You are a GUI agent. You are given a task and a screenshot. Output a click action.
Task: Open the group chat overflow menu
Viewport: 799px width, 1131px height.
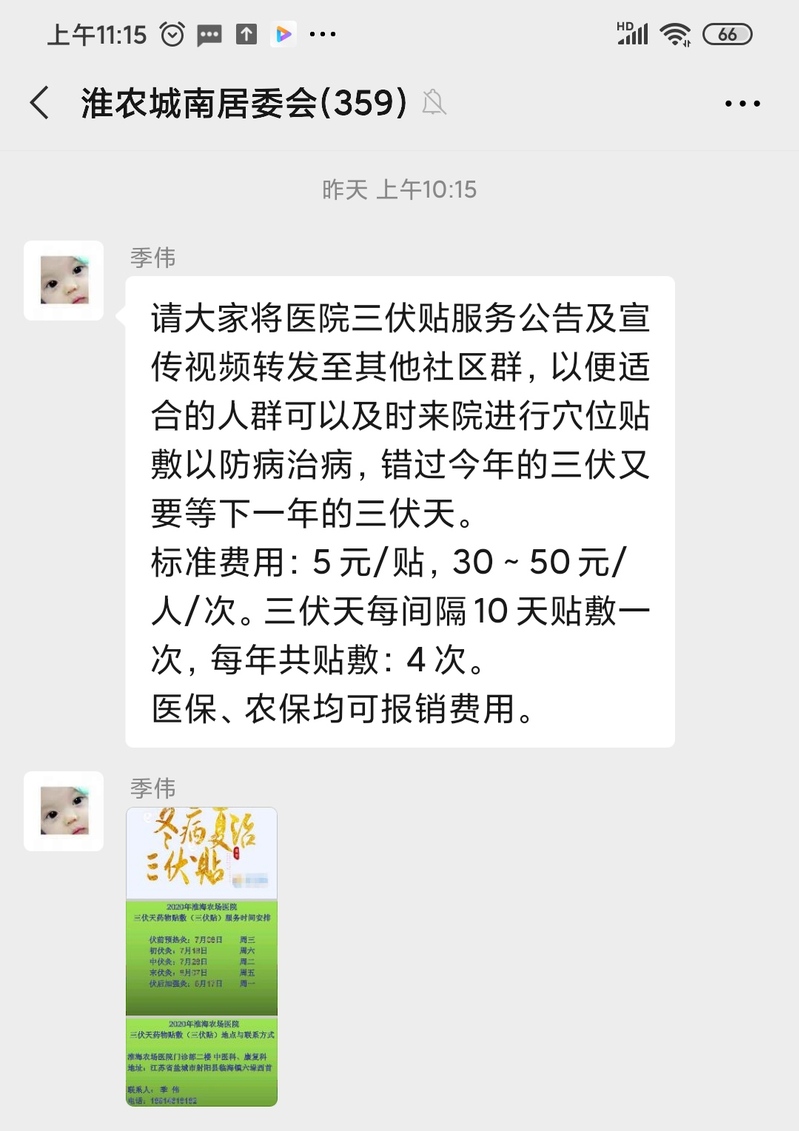pos(742,103)
